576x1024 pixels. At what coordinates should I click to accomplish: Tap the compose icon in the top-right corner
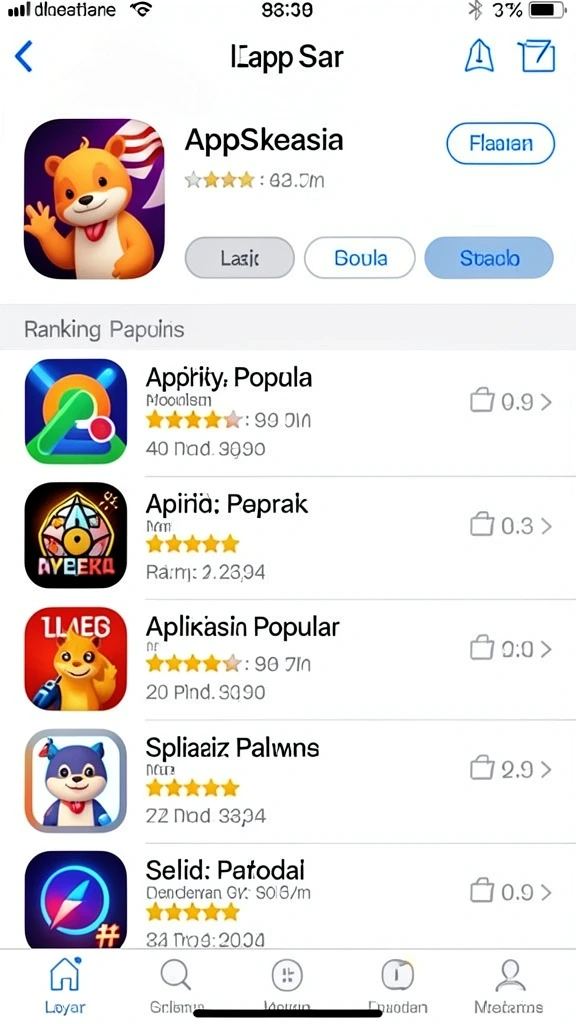[x=537, y=56]
